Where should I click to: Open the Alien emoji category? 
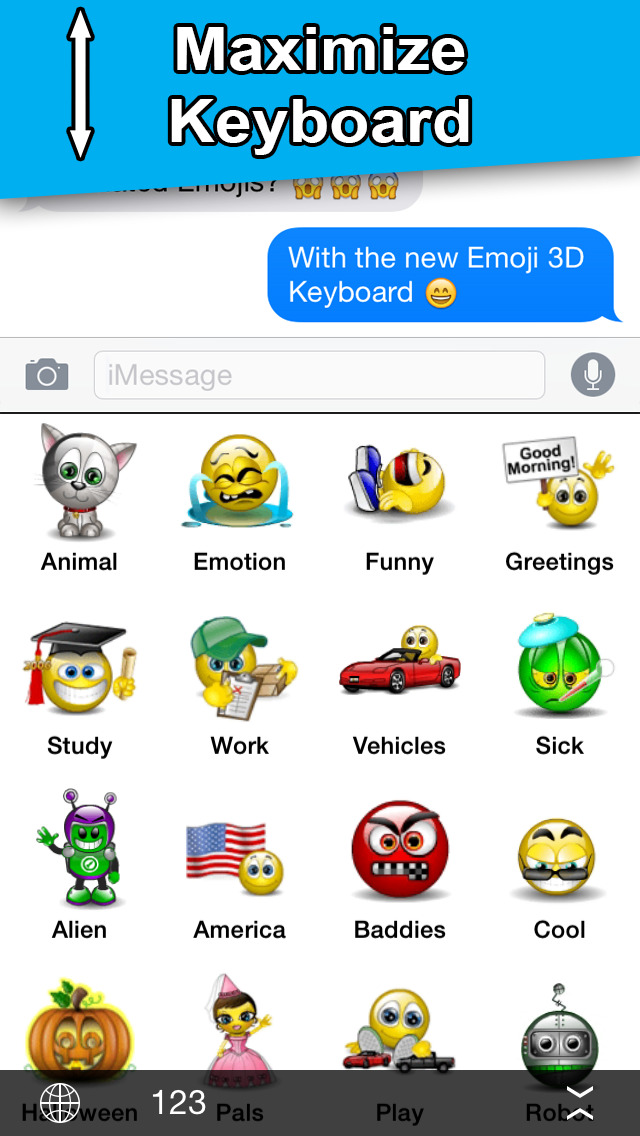[x=80, y=866]
